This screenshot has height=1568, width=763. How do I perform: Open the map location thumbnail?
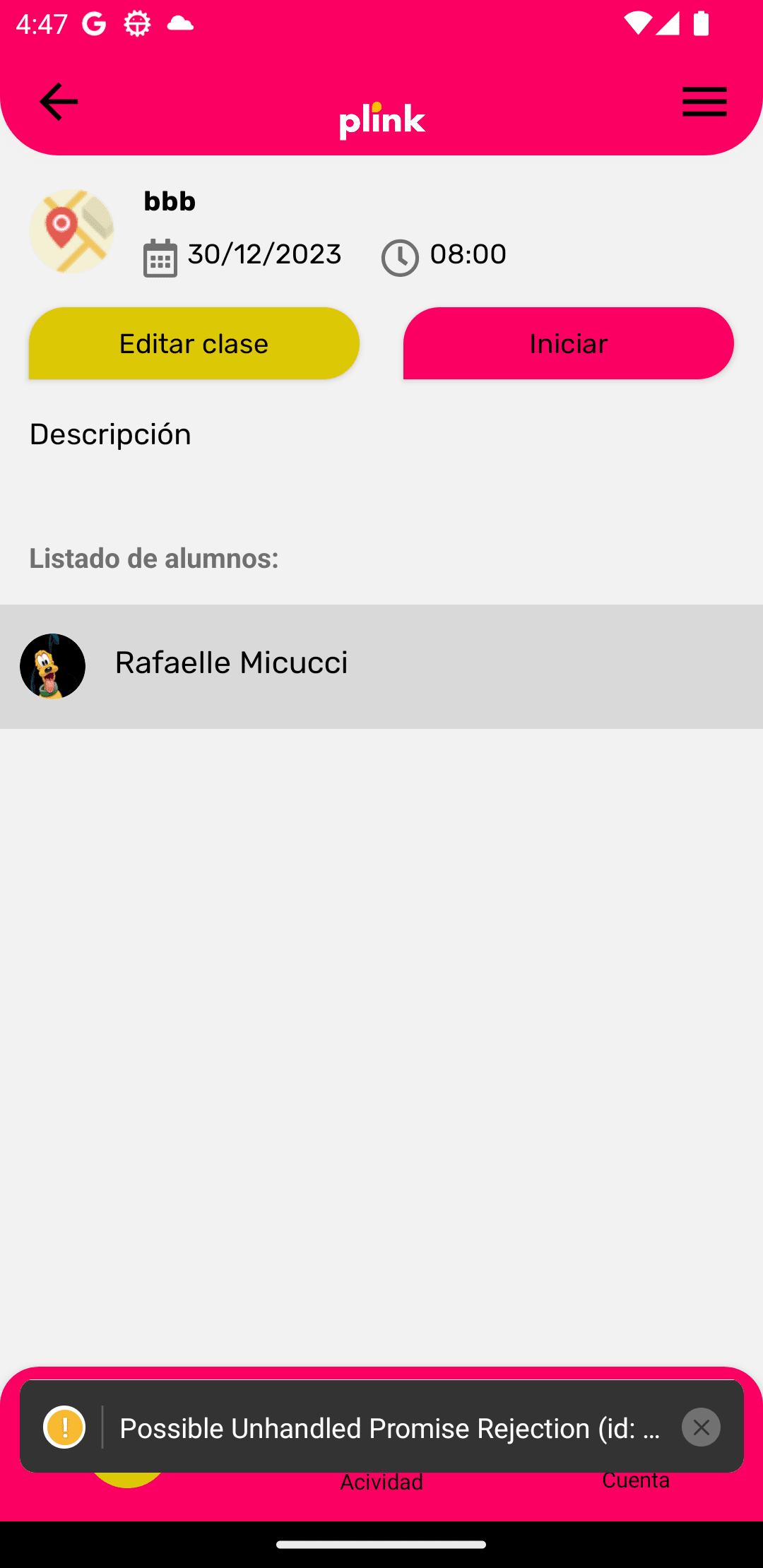pyautogui.click(x=71, y=231)
